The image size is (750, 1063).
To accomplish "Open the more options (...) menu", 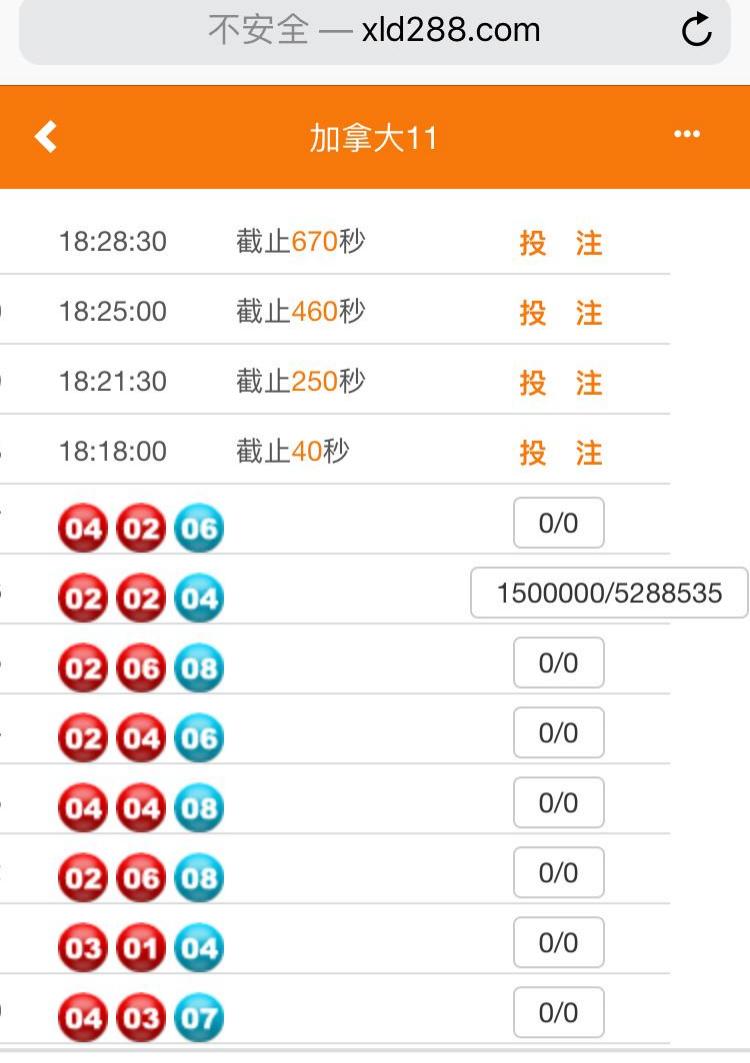I will click(x=687, y=133).
